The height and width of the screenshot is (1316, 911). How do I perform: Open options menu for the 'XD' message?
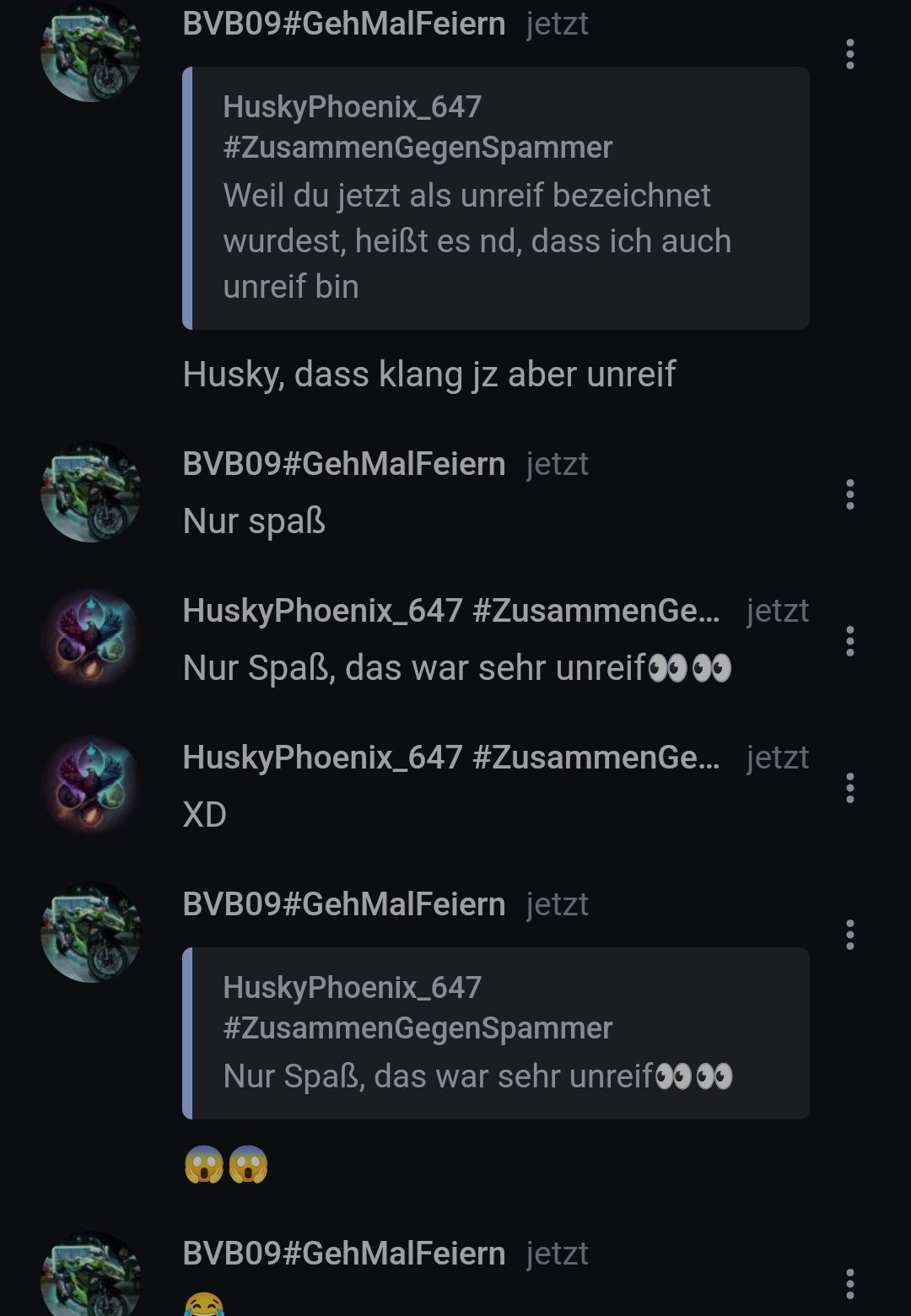click(x=849, y=788)
